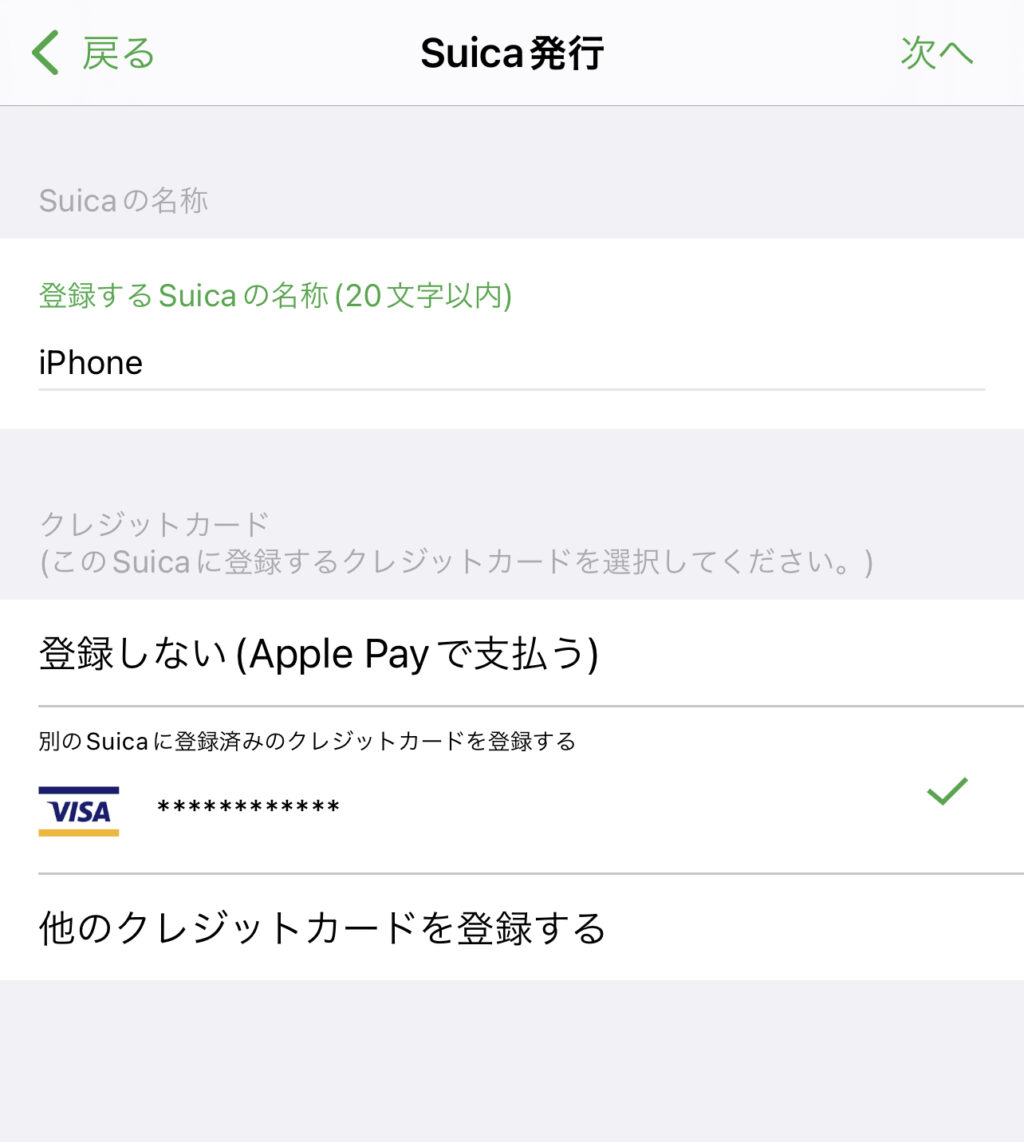Click the VISA card brand icon
Image resolution: width=1024 pixels, height=1142 pixels.
[x=78, y=810]
